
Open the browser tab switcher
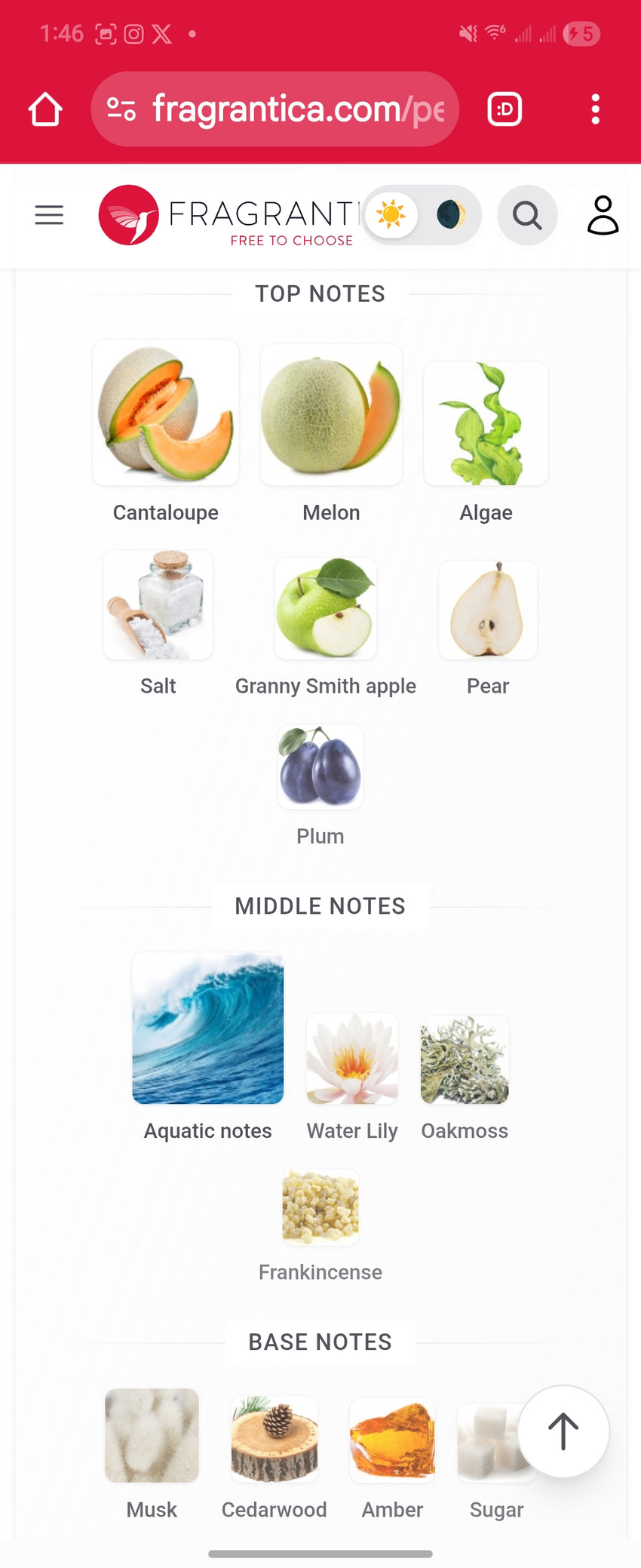tap(505, 109)
